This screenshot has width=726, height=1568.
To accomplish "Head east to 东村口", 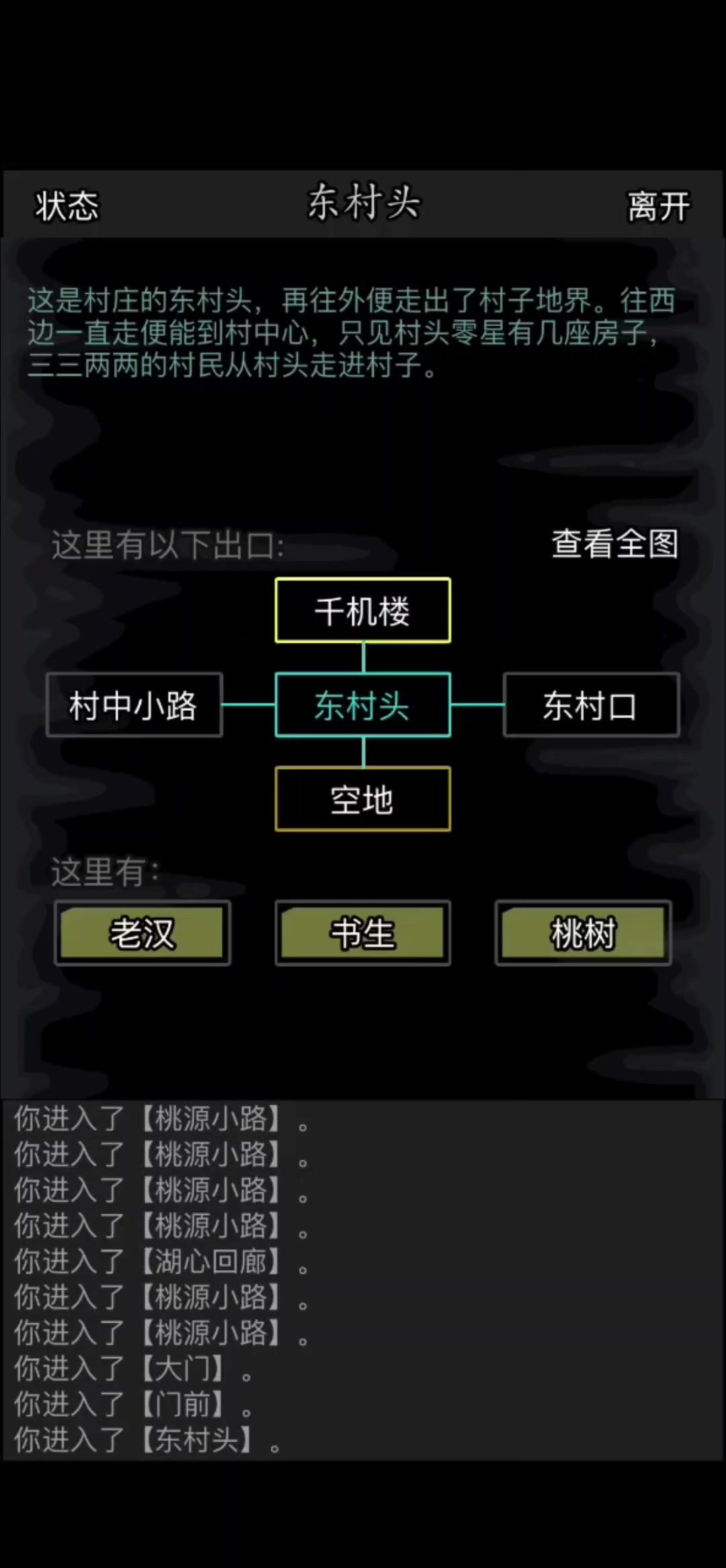I will (592, 705).
